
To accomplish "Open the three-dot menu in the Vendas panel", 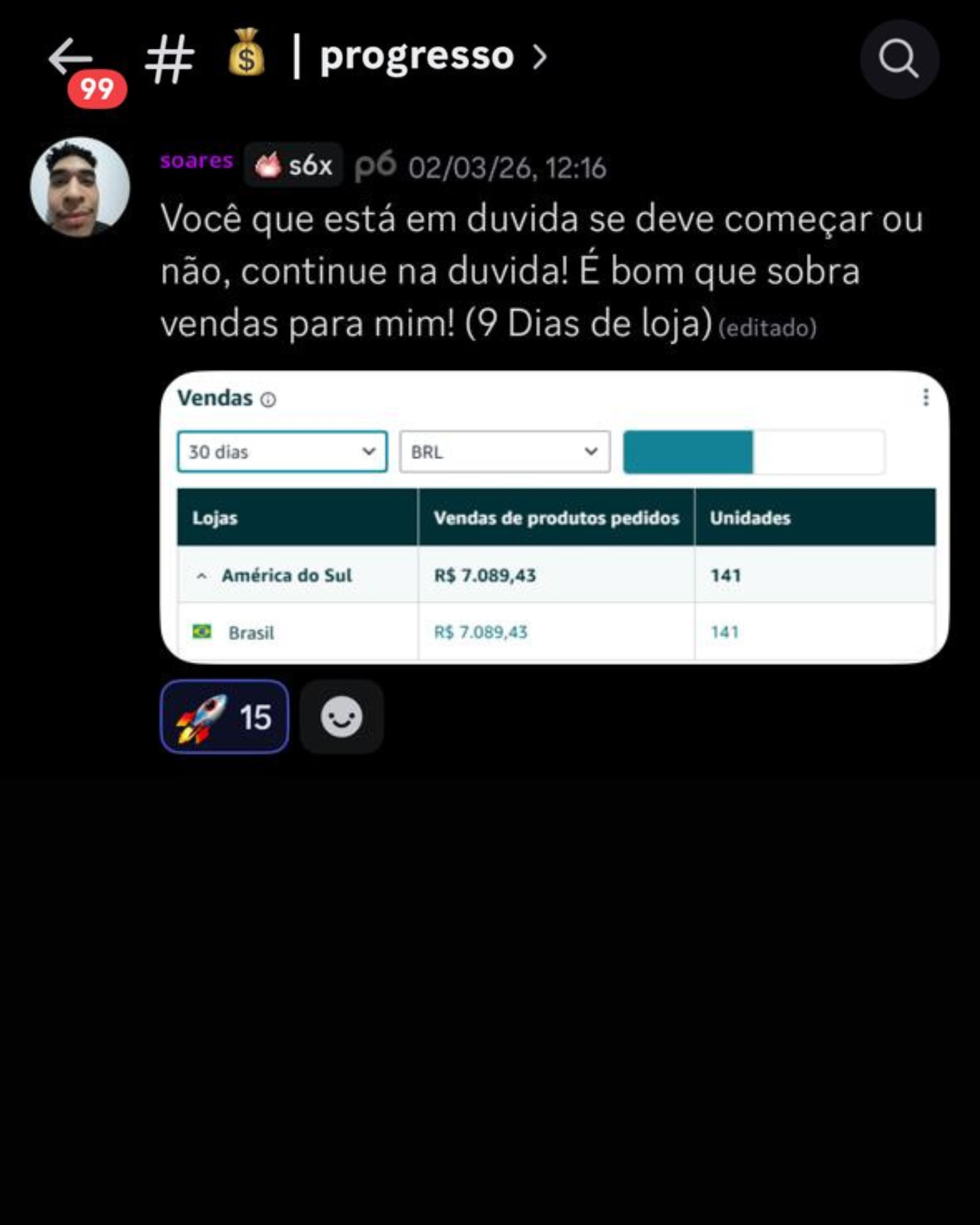I will pyautogui.click(x=924, y=397).
